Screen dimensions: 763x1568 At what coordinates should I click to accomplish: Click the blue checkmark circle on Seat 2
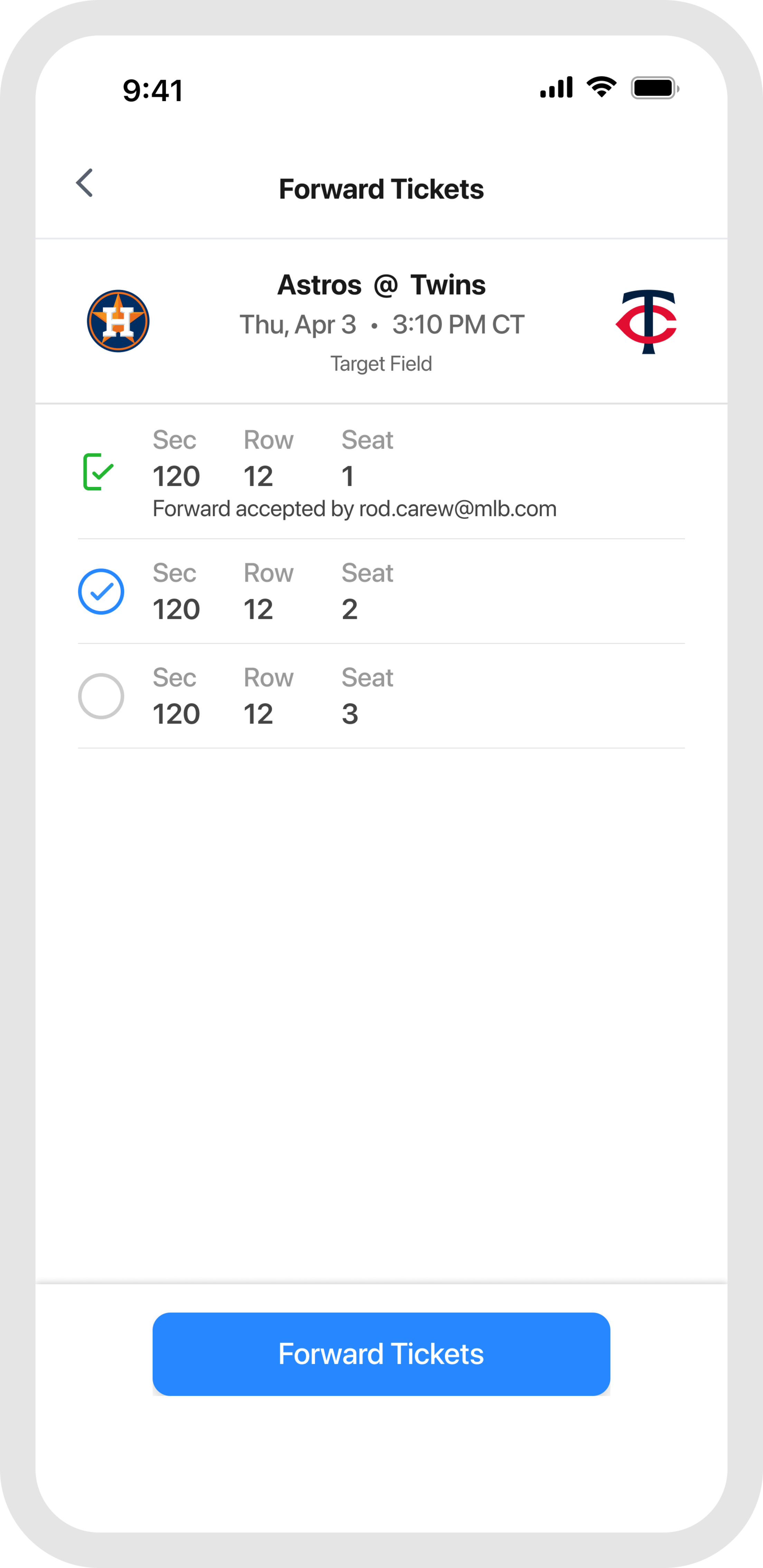point(102,590)
